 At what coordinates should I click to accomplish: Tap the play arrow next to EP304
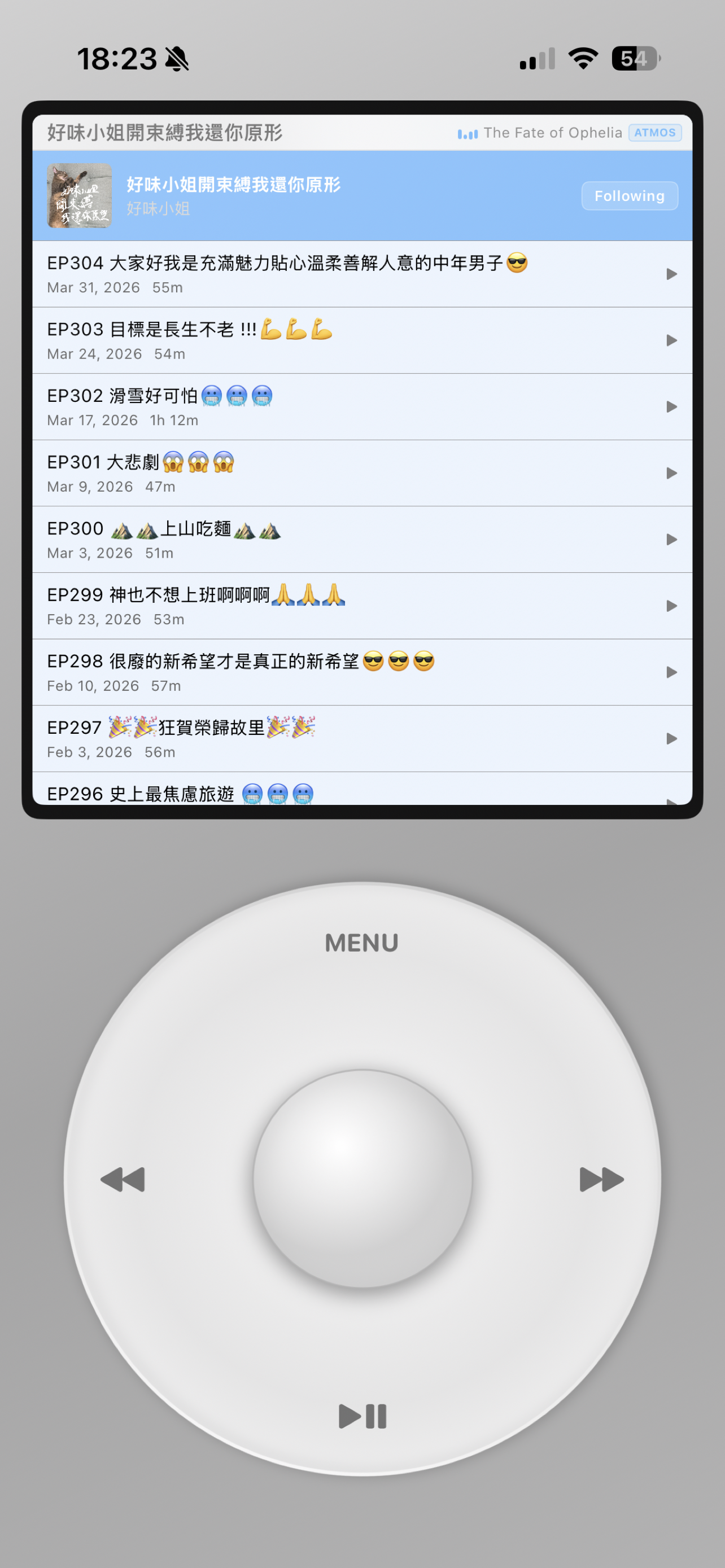pyautogui.click(x=672, y=273)
